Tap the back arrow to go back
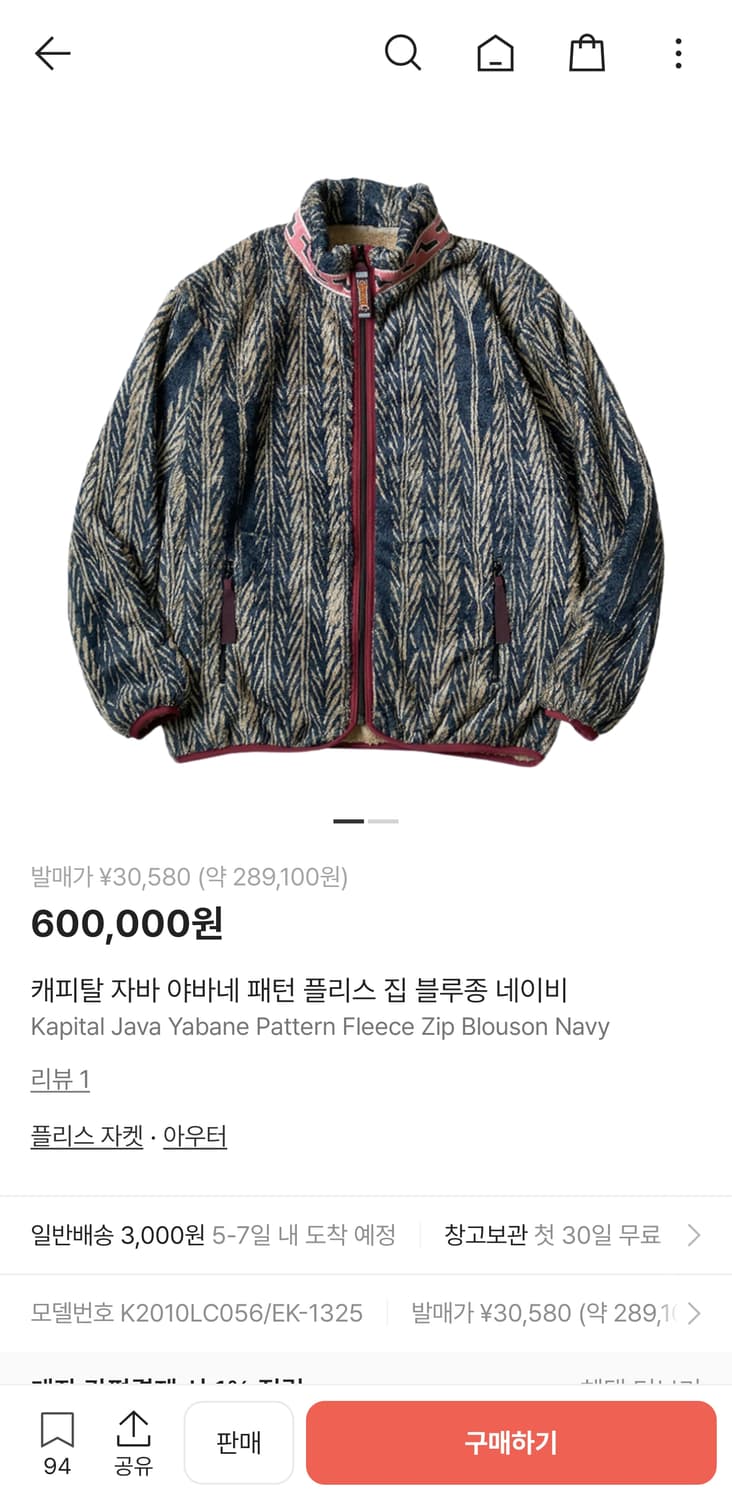The height and width of the screenshot is (1500, 732). [x=52, y=54]
